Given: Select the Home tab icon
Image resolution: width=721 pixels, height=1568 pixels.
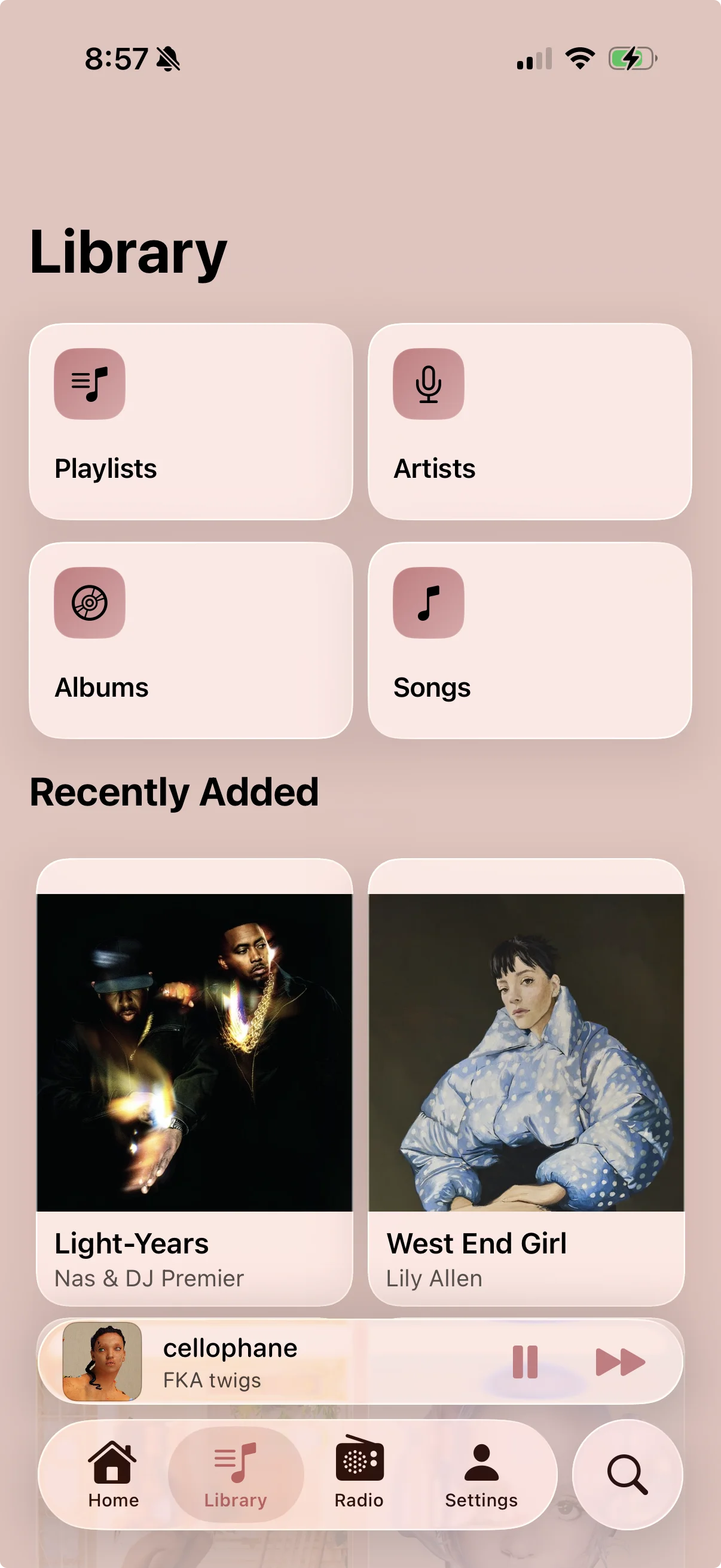Looking at the screenshot, I should click(x=113, y=1463).
